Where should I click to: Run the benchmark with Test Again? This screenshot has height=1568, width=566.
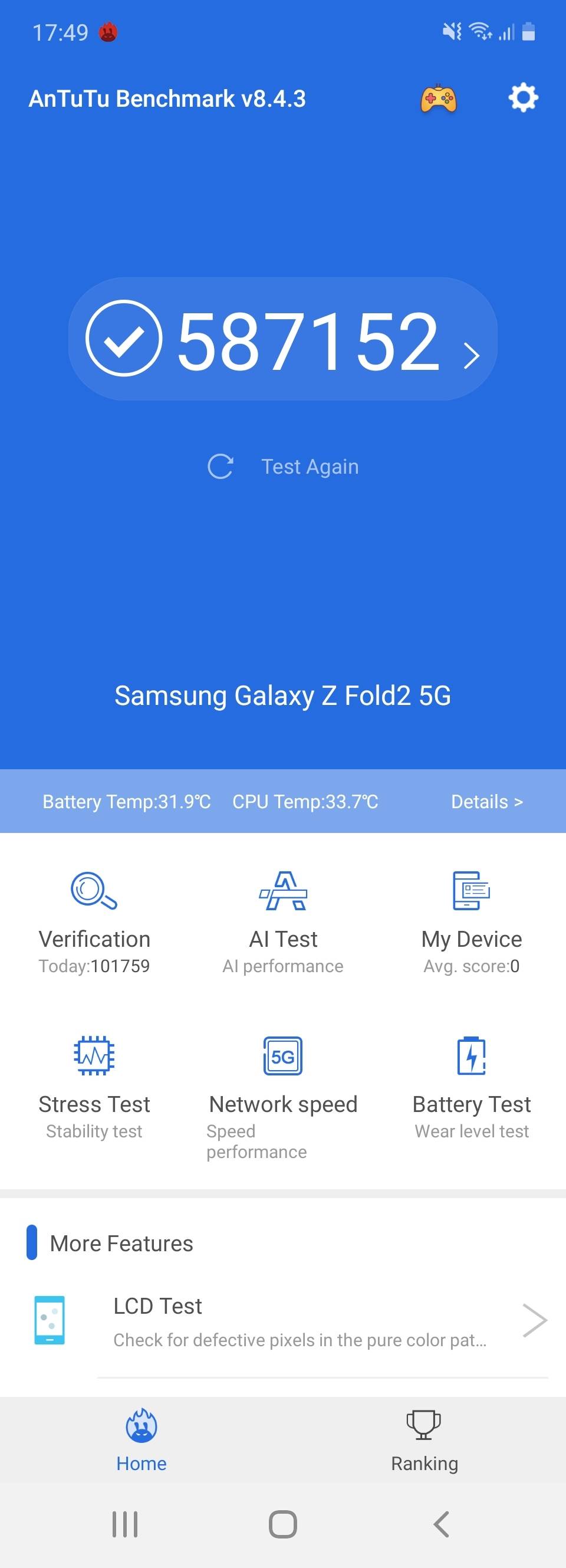click(283, 467)
